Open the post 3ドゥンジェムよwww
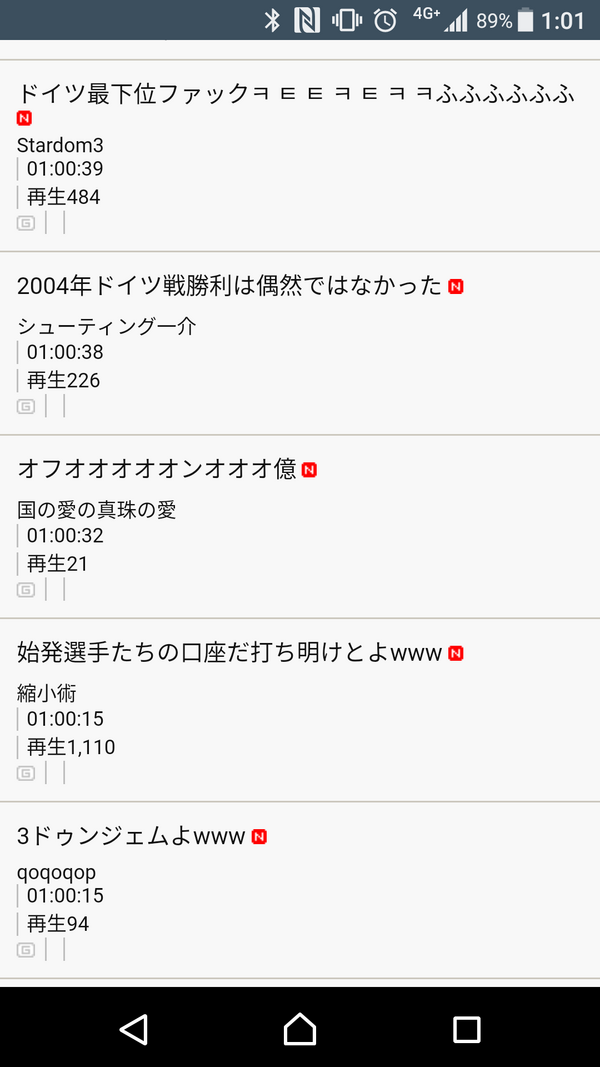The width and height of the screenshot is (600, 1067). coord(131,836)
